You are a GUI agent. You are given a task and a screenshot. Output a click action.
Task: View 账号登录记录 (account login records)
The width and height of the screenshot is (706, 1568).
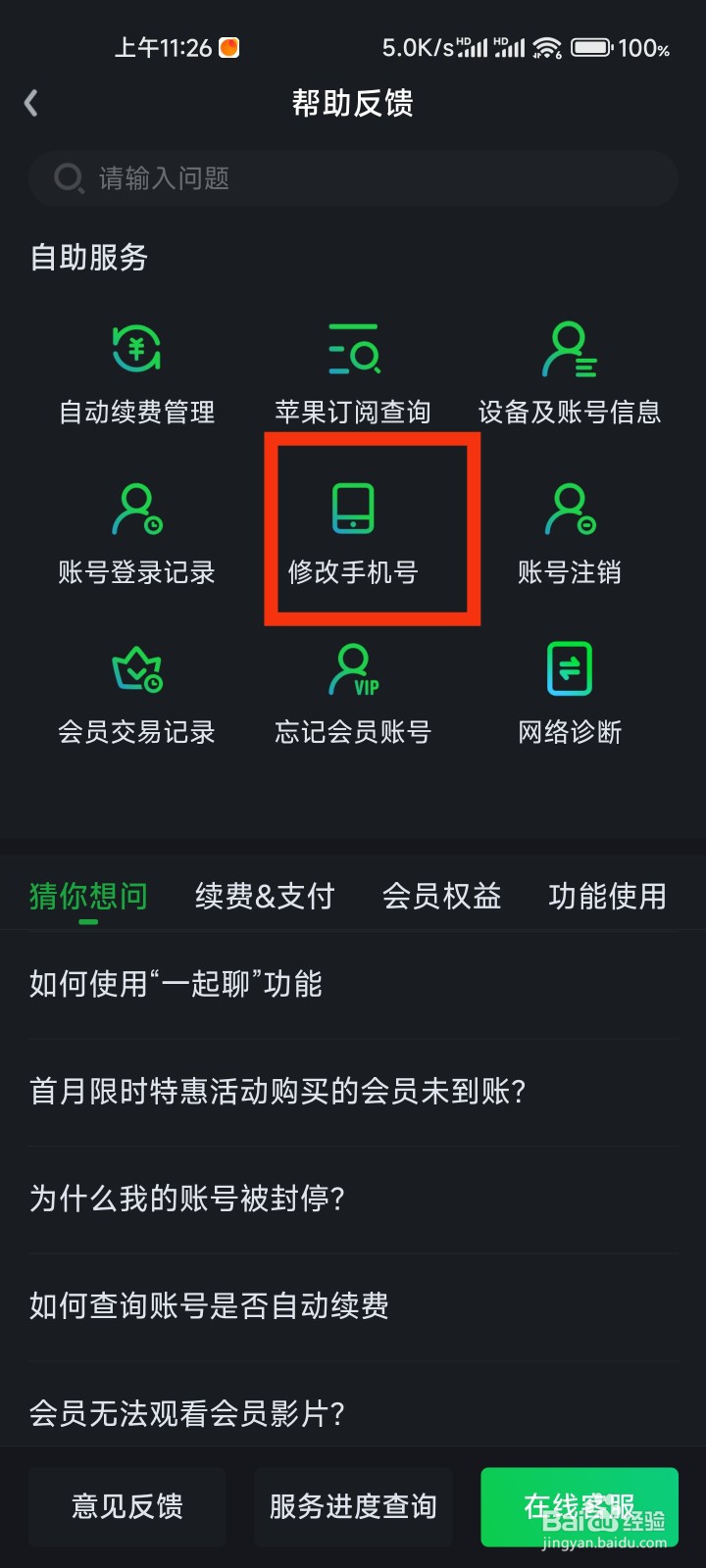[x=136, y=532]
